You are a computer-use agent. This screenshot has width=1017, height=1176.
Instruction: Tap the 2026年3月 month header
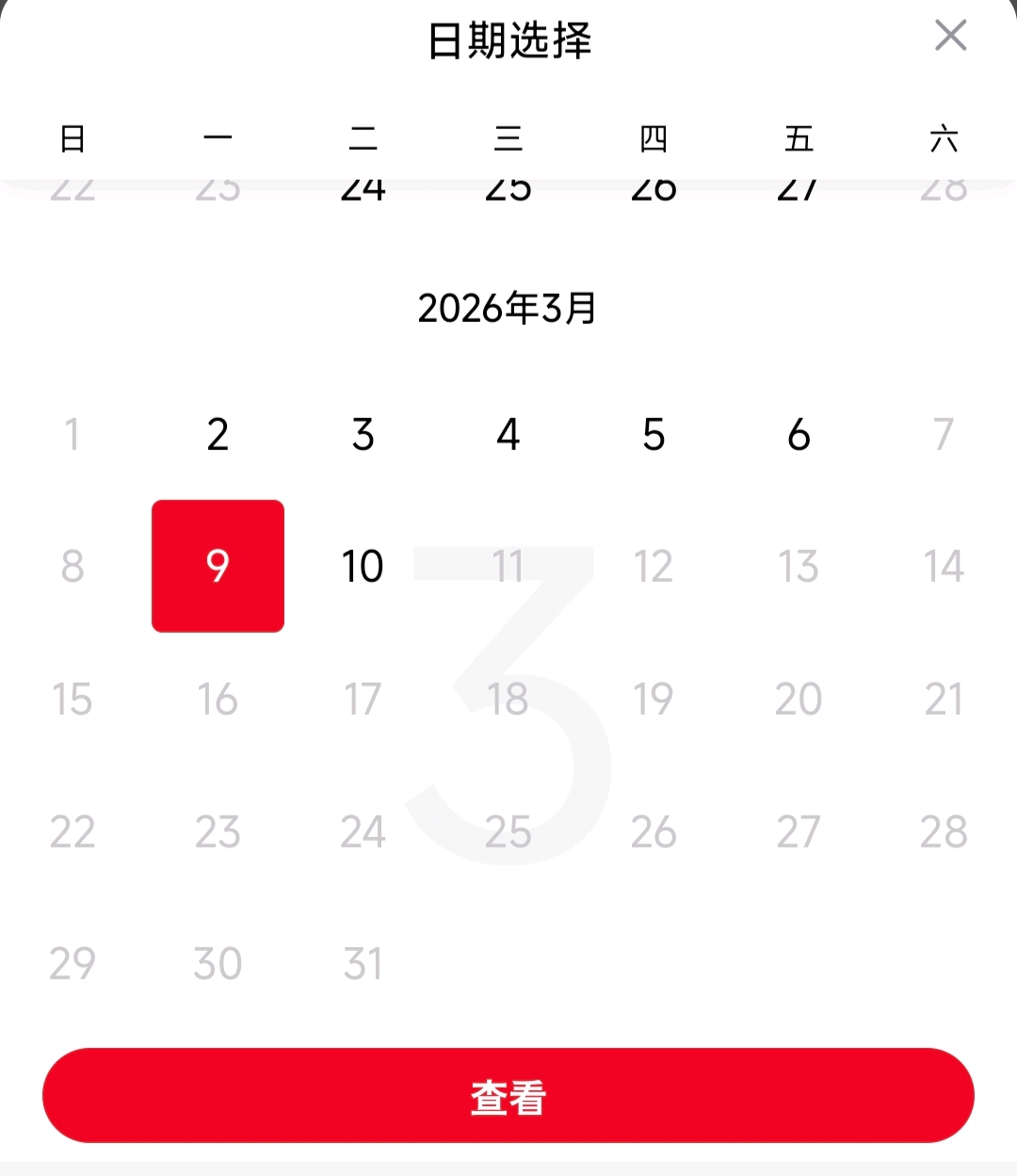(508, 307)
